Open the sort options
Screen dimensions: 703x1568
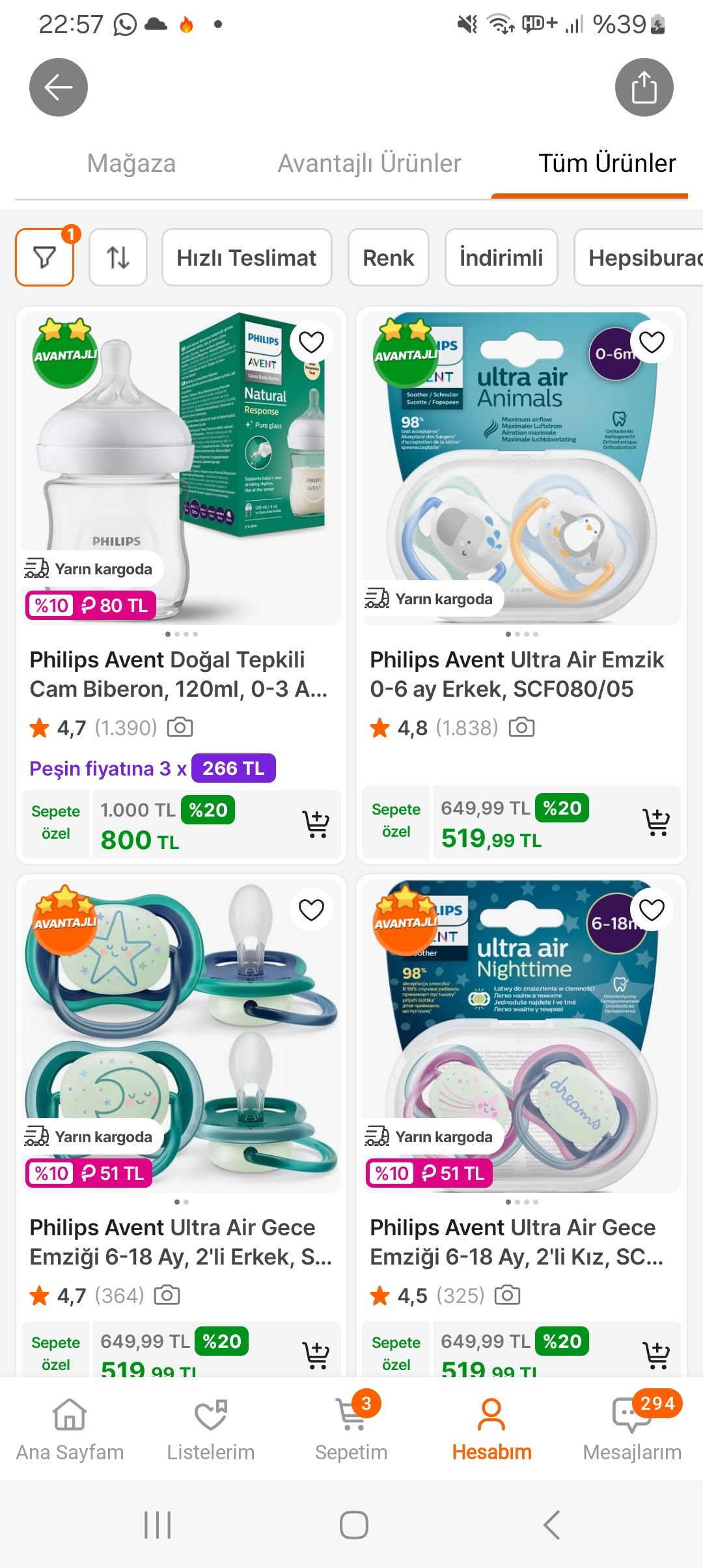pos(118,257)
